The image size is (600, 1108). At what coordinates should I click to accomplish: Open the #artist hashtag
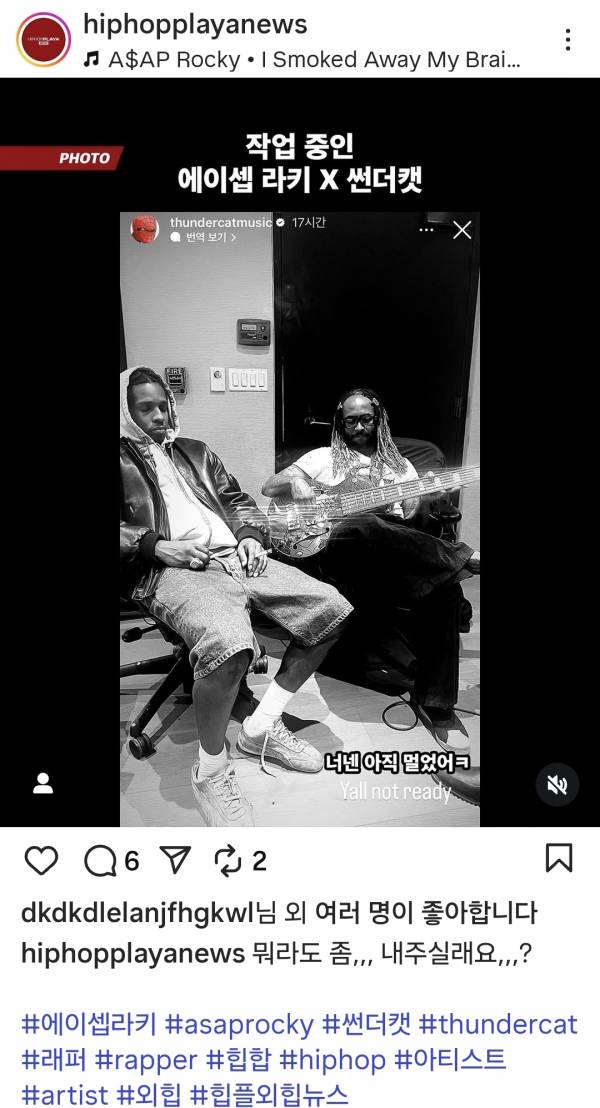(64, 1094)
